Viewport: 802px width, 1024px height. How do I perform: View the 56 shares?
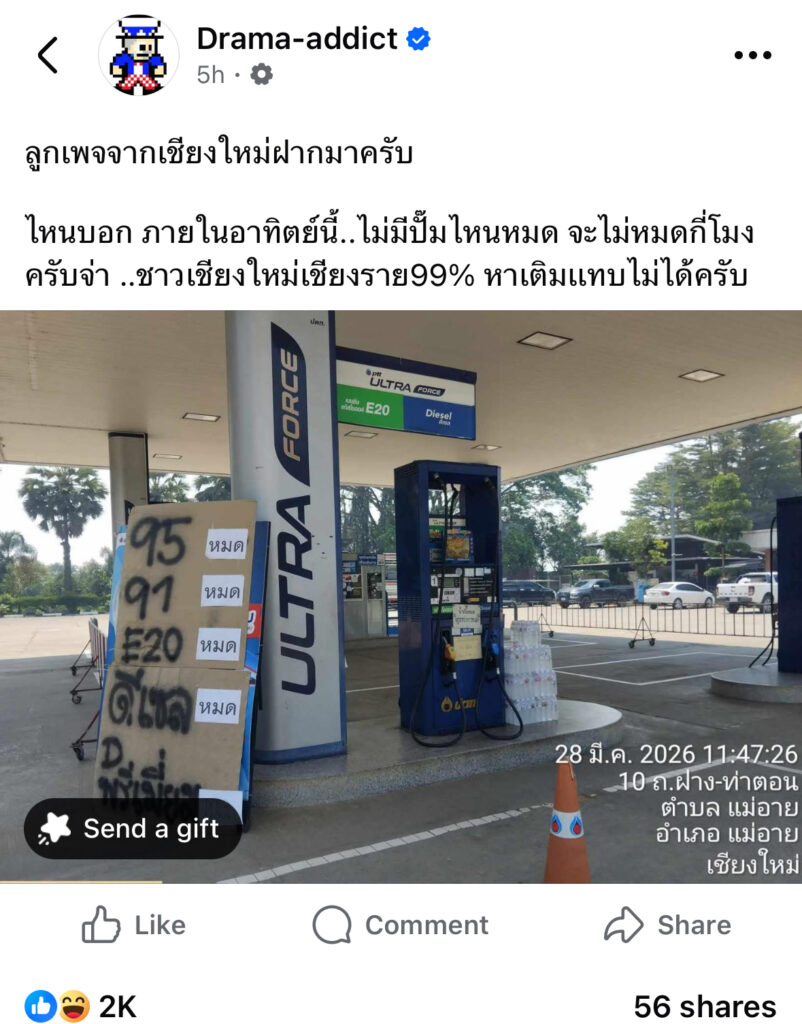tap(704, 1005)
